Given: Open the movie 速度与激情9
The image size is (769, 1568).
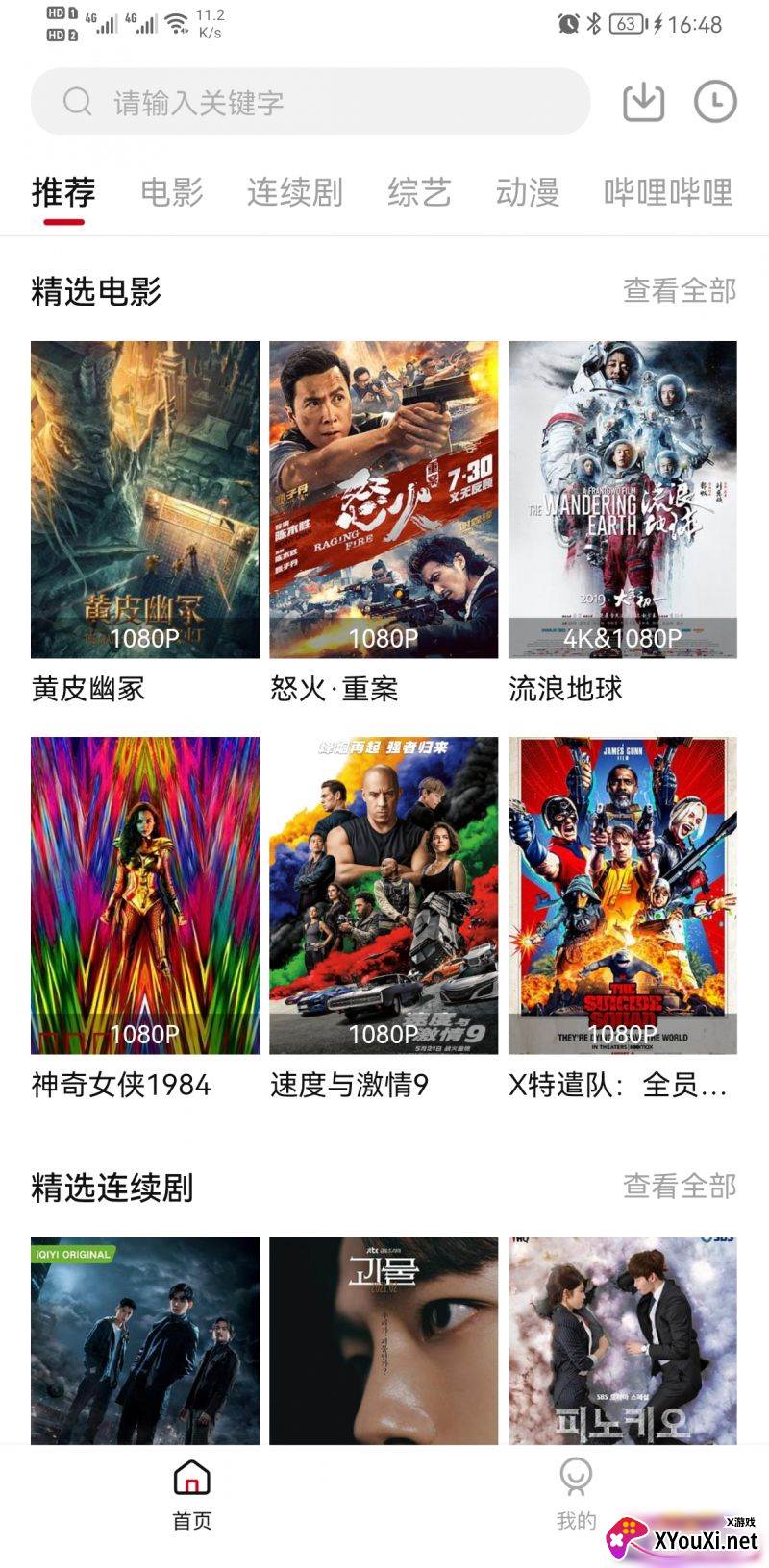Looking at the screenshot, I should [x=384, y=895].
